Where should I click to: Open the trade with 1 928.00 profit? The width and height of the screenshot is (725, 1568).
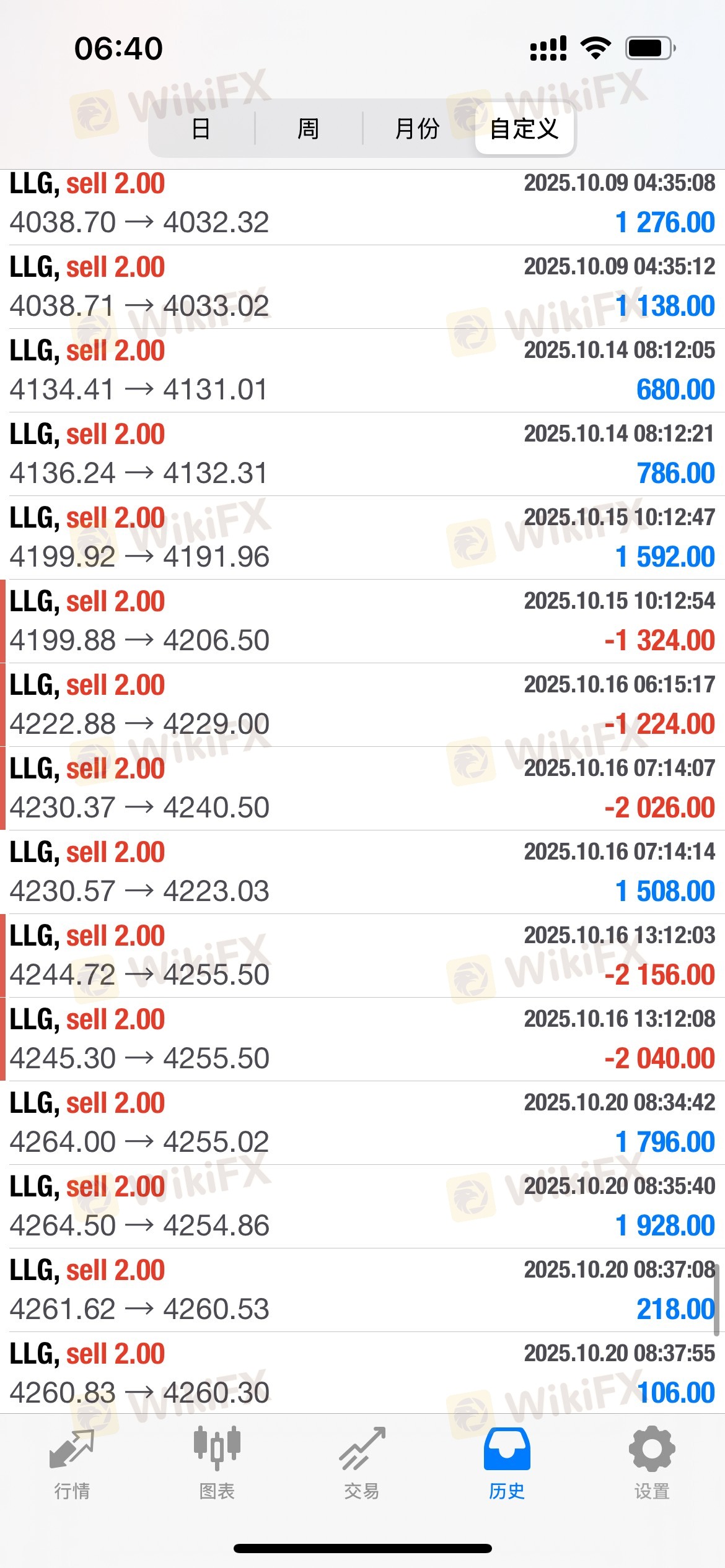[362, 1206]
